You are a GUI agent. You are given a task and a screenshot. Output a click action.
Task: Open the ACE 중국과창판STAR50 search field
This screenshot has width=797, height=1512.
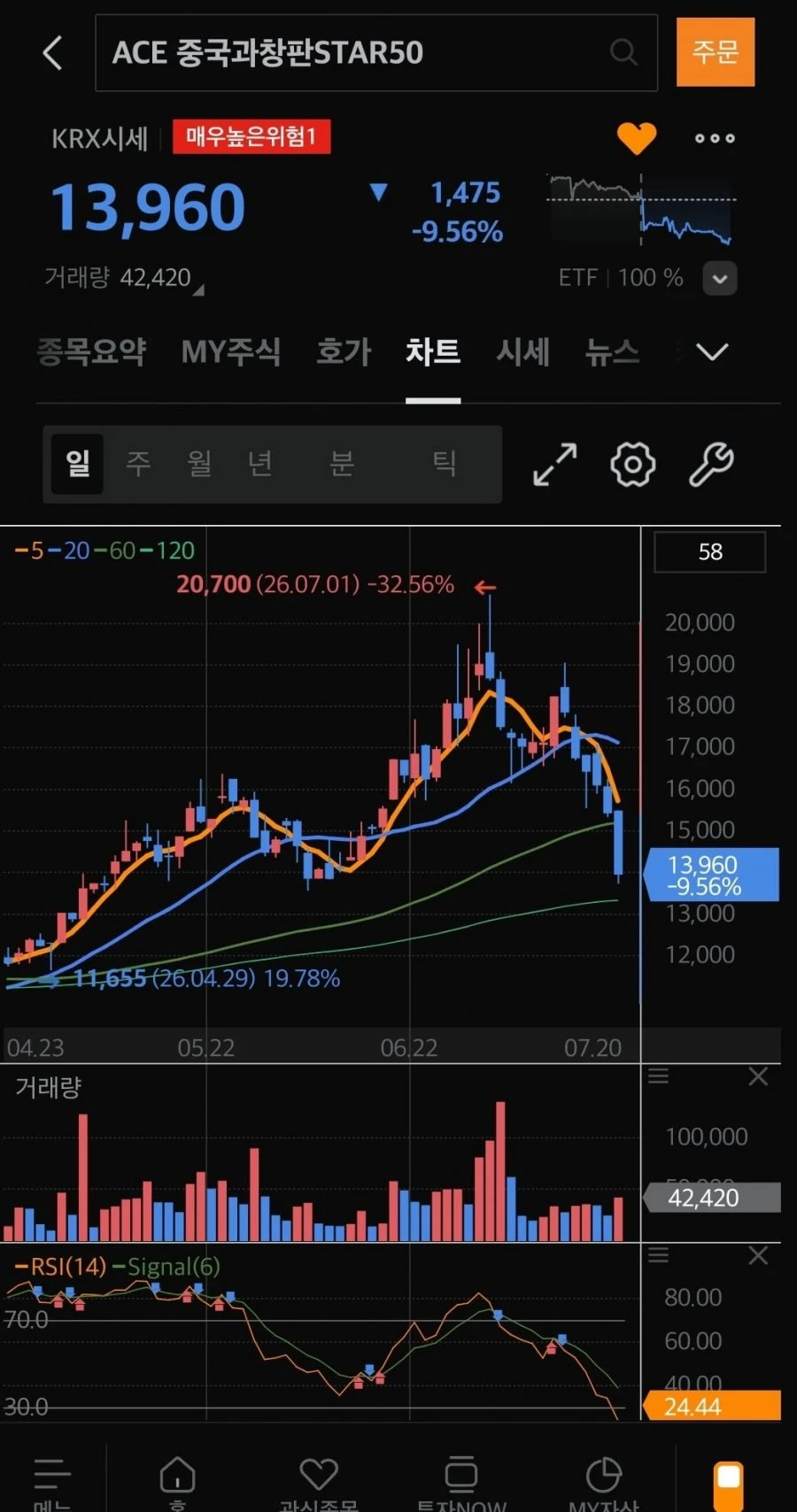[x=376, y=53]
